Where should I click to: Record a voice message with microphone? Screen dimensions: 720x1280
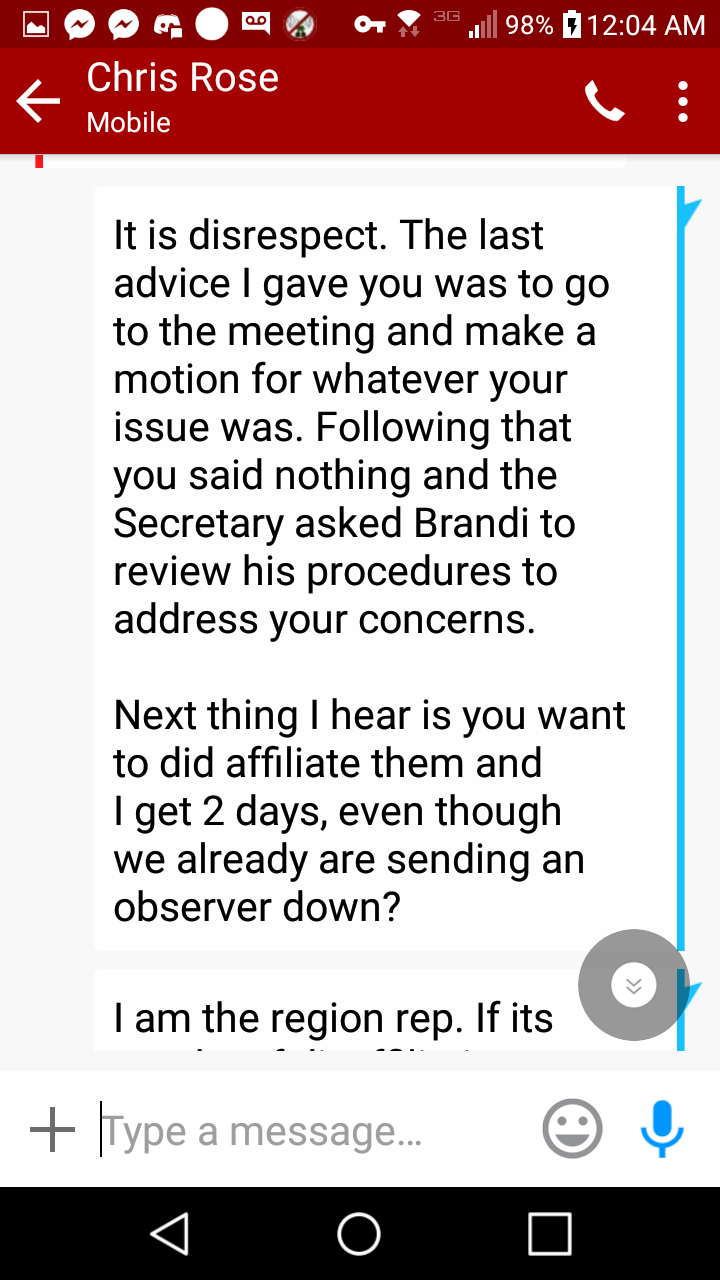[x=661, y=1130]
